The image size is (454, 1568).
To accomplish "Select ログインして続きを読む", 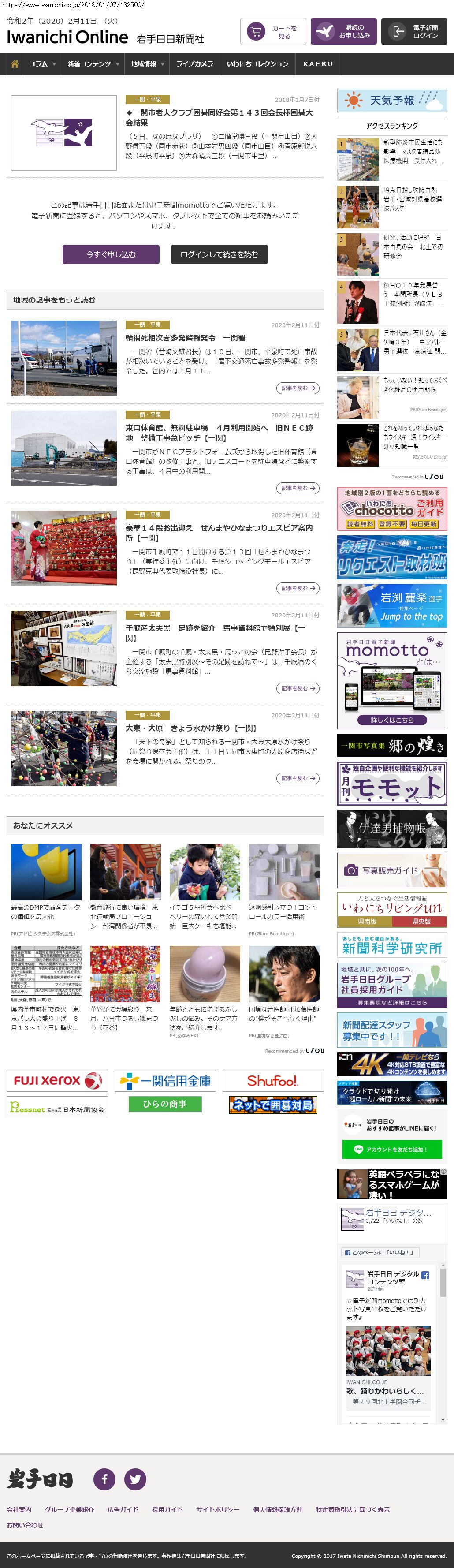I will coord(219,254).
